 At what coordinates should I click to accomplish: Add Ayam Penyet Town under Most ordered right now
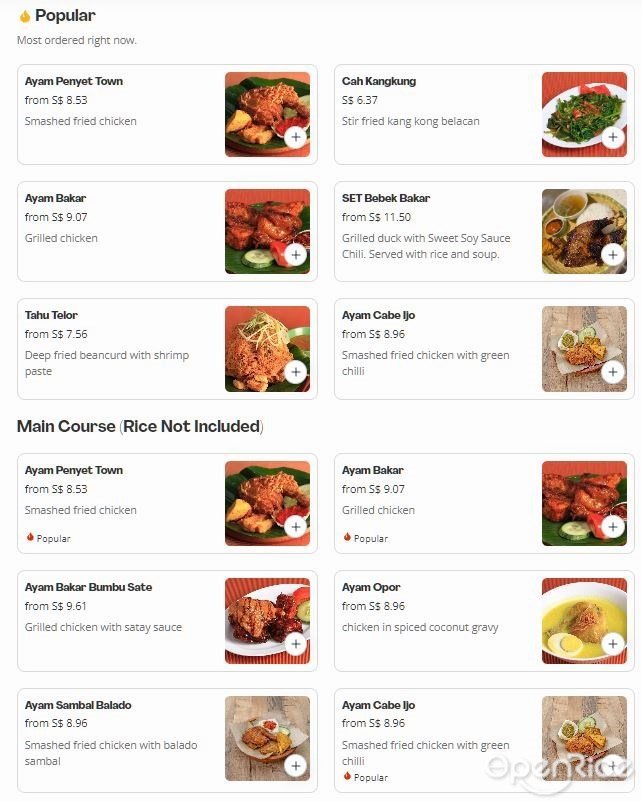tap(295, 138)
